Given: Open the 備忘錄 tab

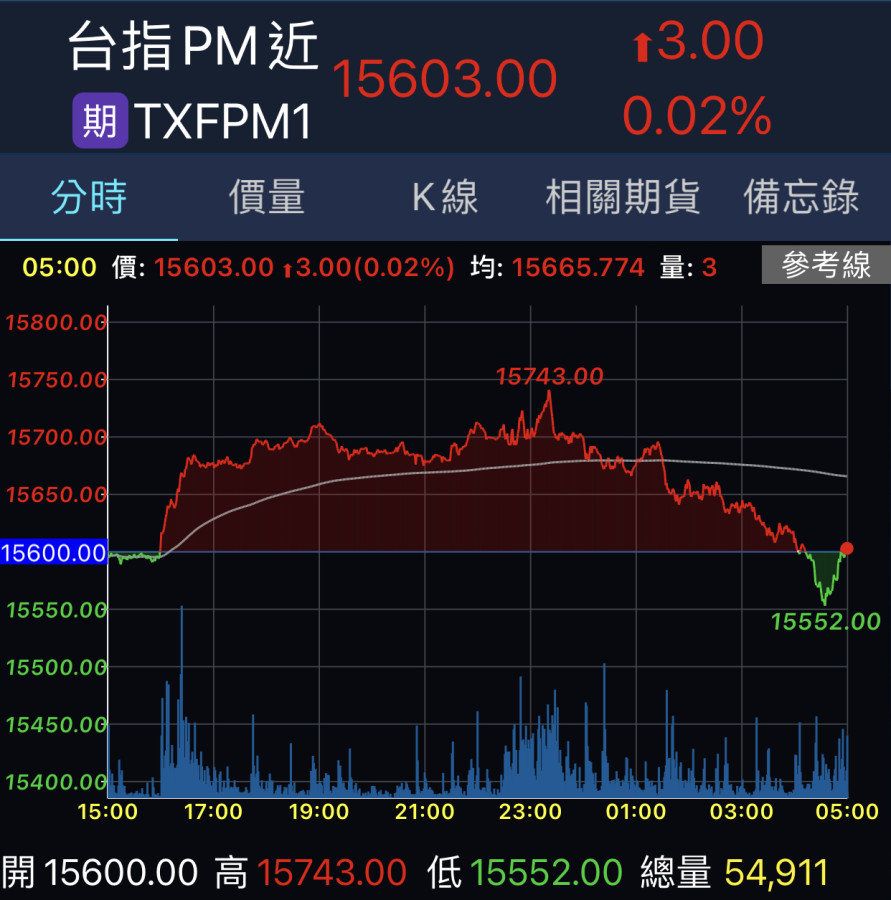Looking at the screenshot, I should pos(801,198).
